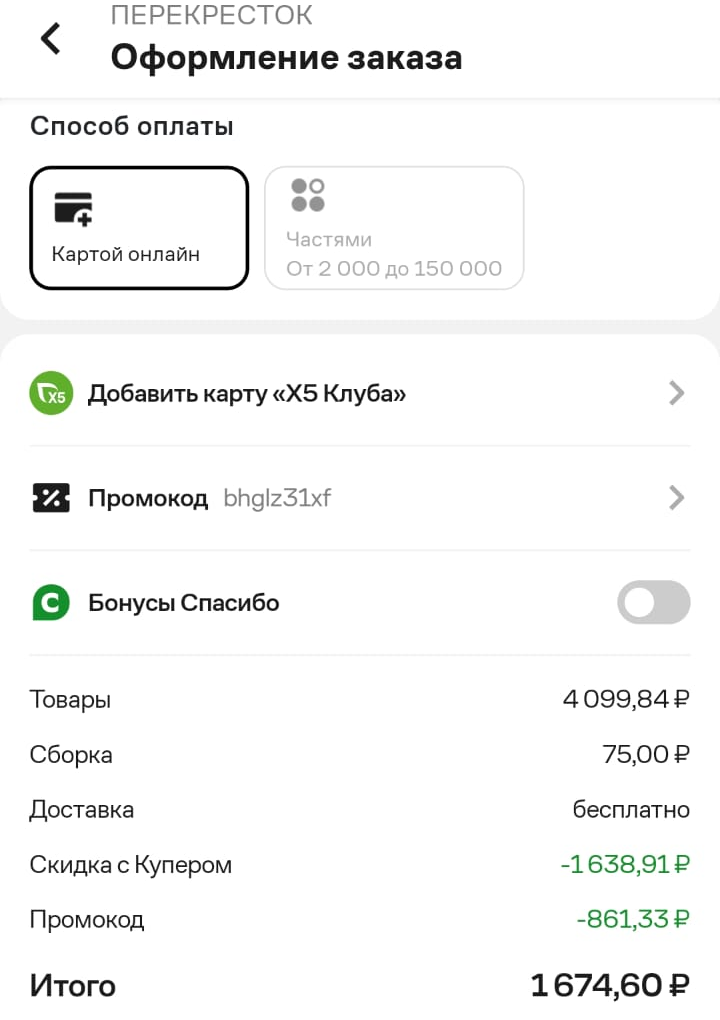Choose 'Частями' installment payment
Screen dimensions: 720x1020
[394, 228]
